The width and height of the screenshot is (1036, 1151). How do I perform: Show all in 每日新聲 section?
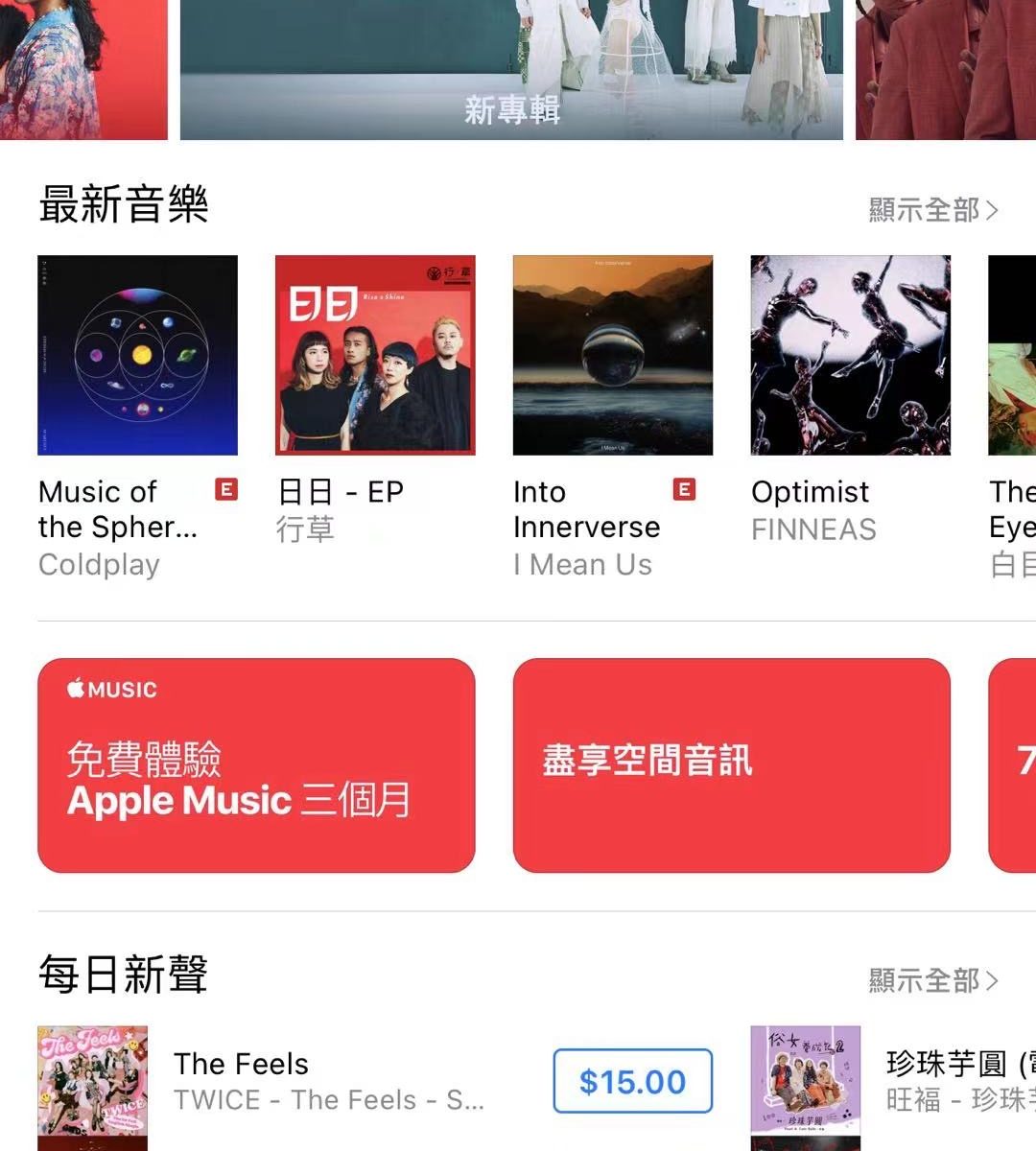pos(932,980)
